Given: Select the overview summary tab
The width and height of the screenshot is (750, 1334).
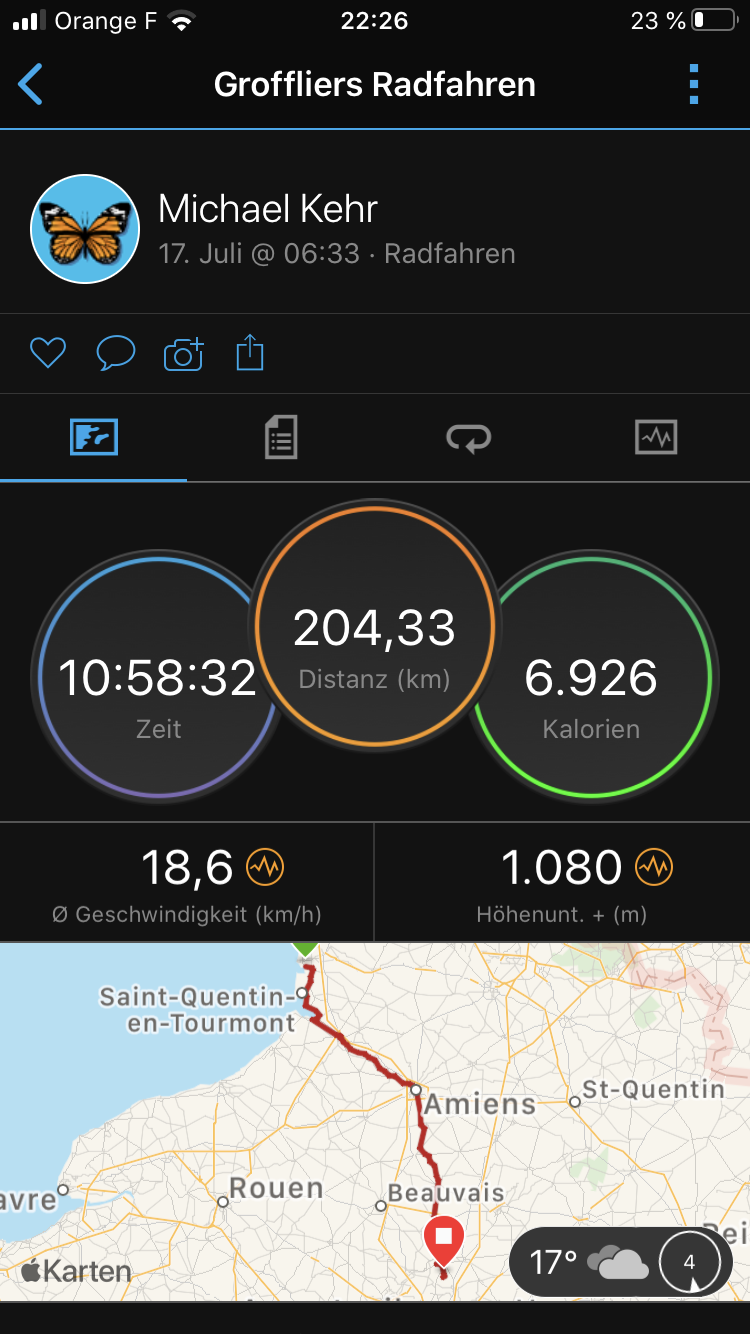Looking at the screenshot, I should pyautogui.click(x=94, y=438).
